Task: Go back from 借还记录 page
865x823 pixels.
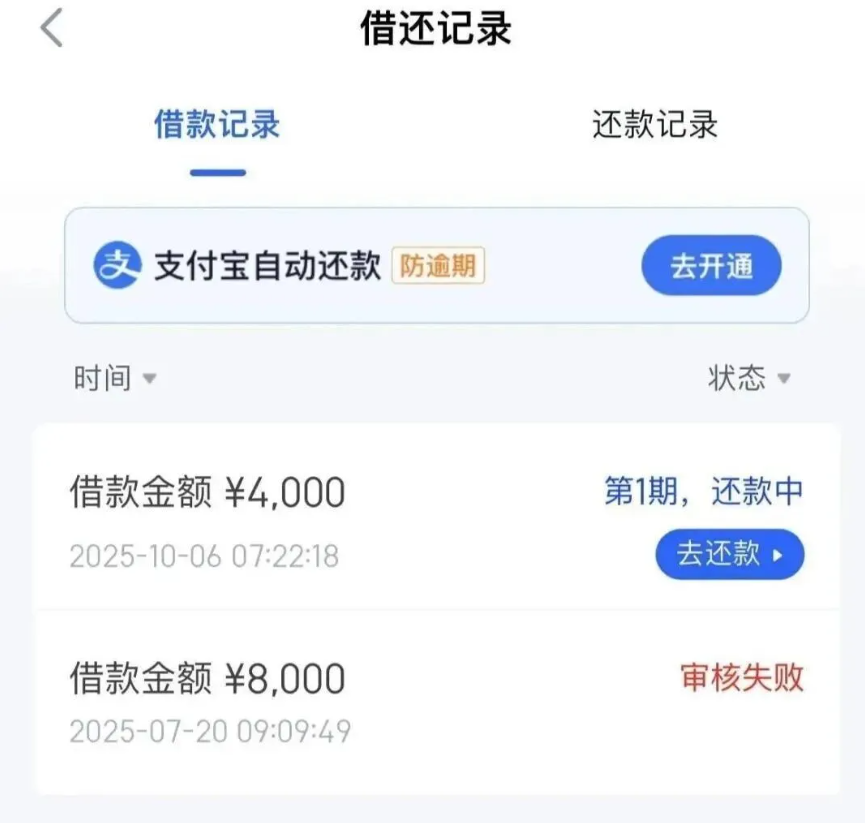Action: 52,28
